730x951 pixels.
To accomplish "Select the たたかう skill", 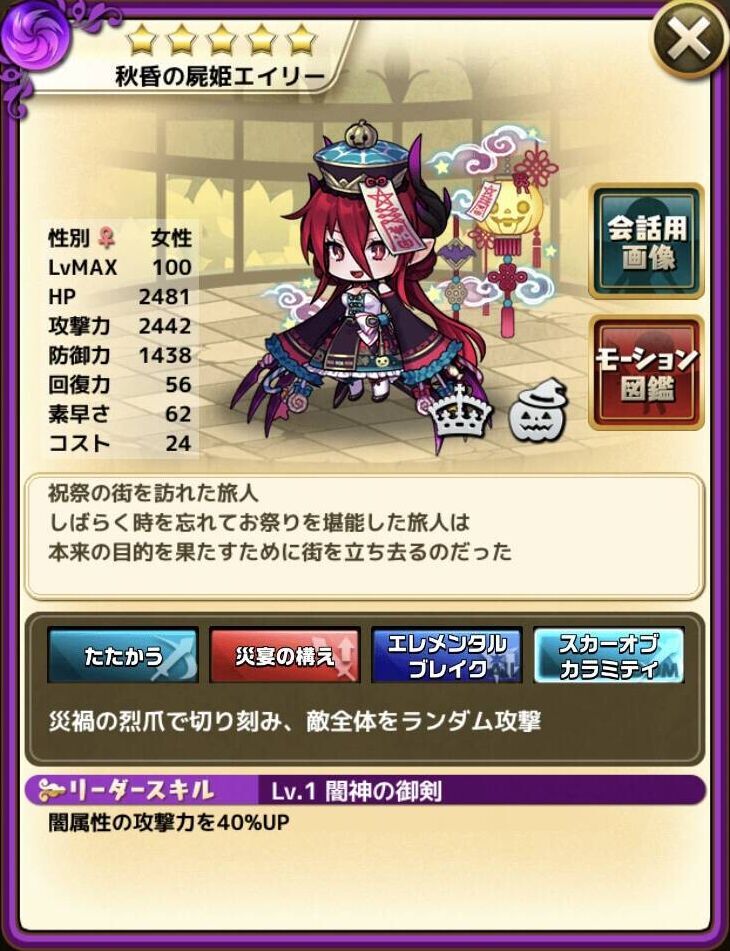I will click(123, 656).
